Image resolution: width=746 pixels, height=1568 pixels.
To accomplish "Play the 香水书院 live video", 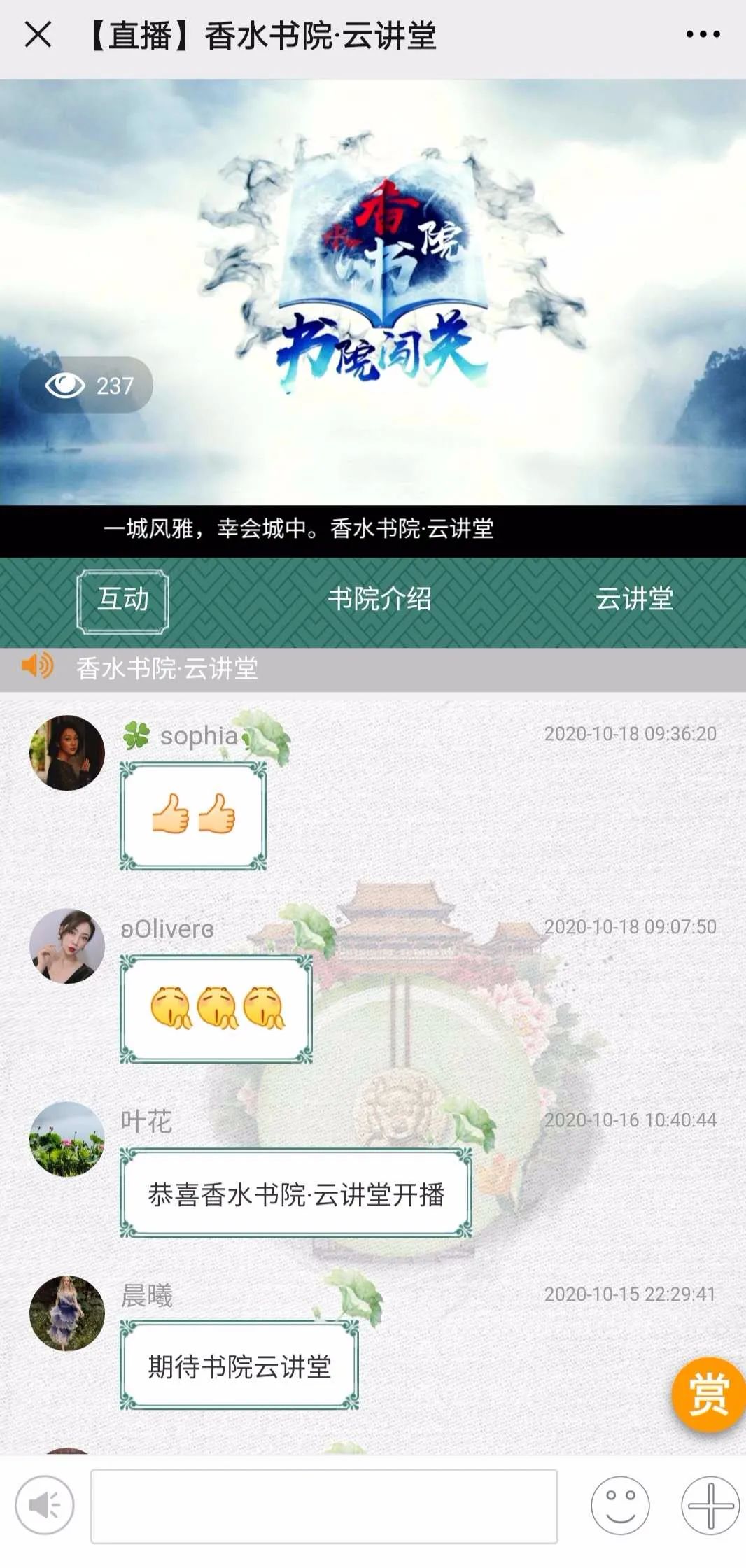I will click(x=373, y=292).
